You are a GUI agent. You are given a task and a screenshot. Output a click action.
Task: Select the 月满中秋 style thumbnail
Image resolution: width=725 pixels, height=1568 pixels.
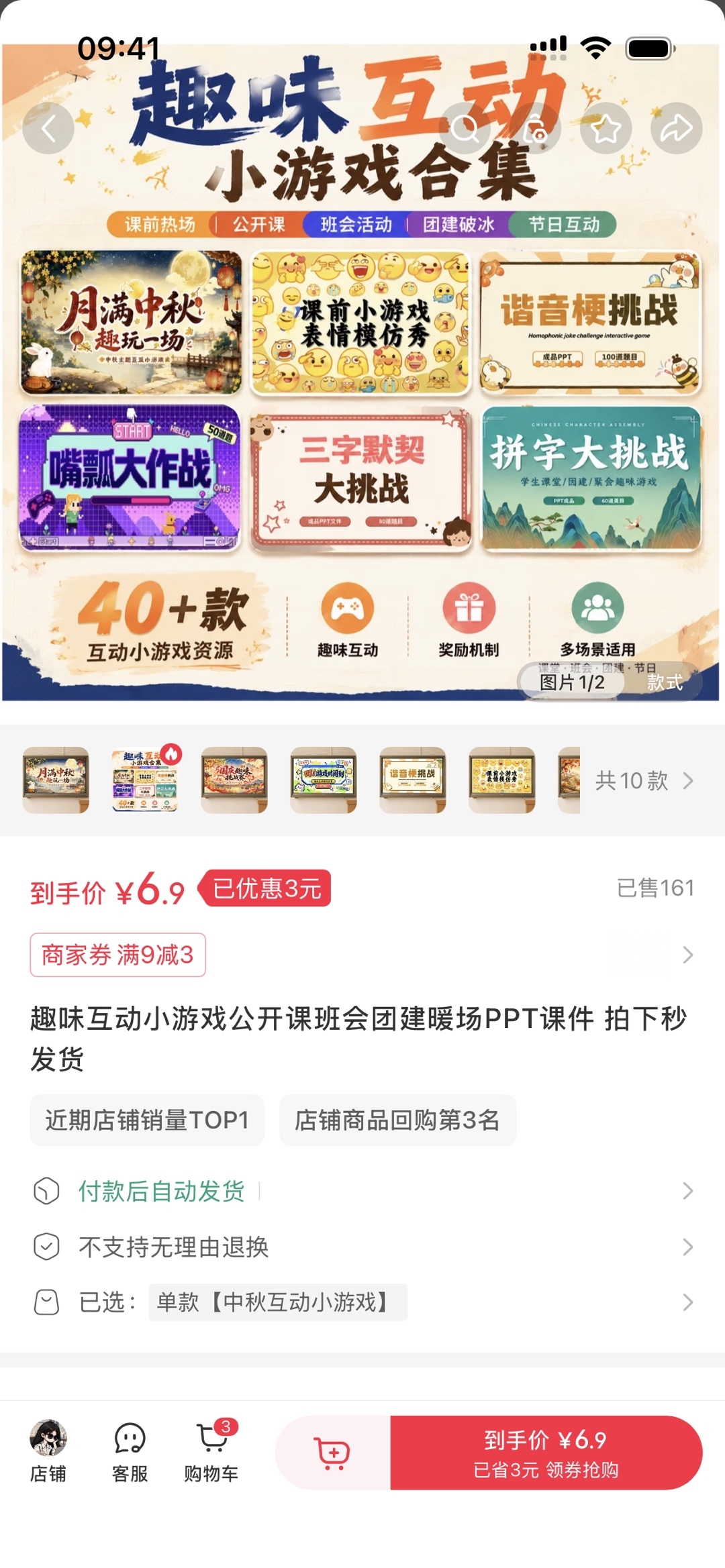[56, 780]
